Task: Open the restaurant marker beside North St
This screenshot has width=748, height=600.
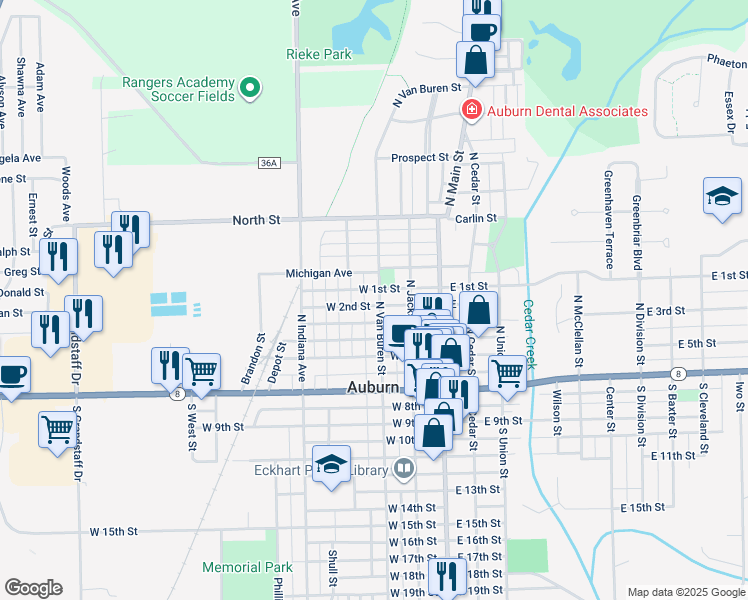Action: 130,231
